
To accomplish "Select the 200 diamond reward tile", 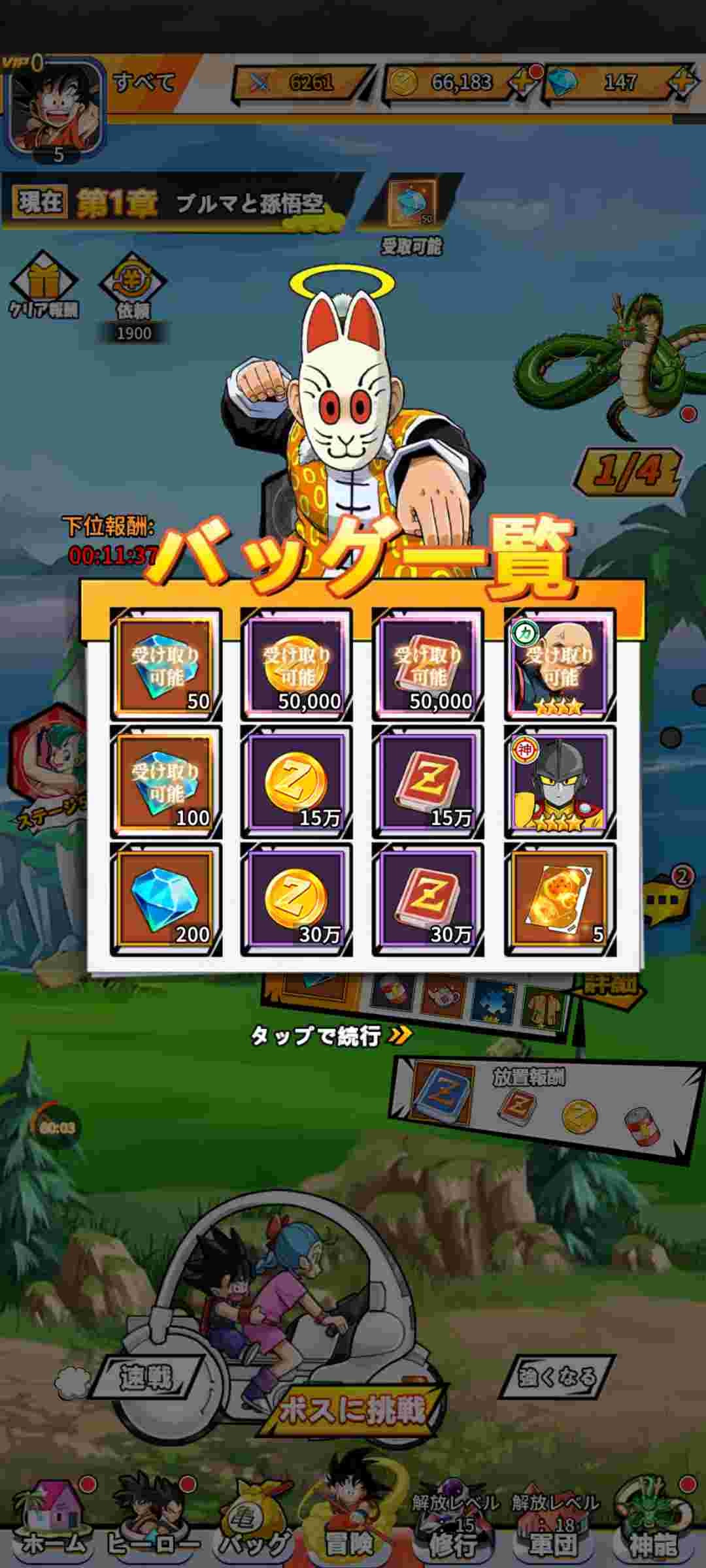I will click(166, 899).
